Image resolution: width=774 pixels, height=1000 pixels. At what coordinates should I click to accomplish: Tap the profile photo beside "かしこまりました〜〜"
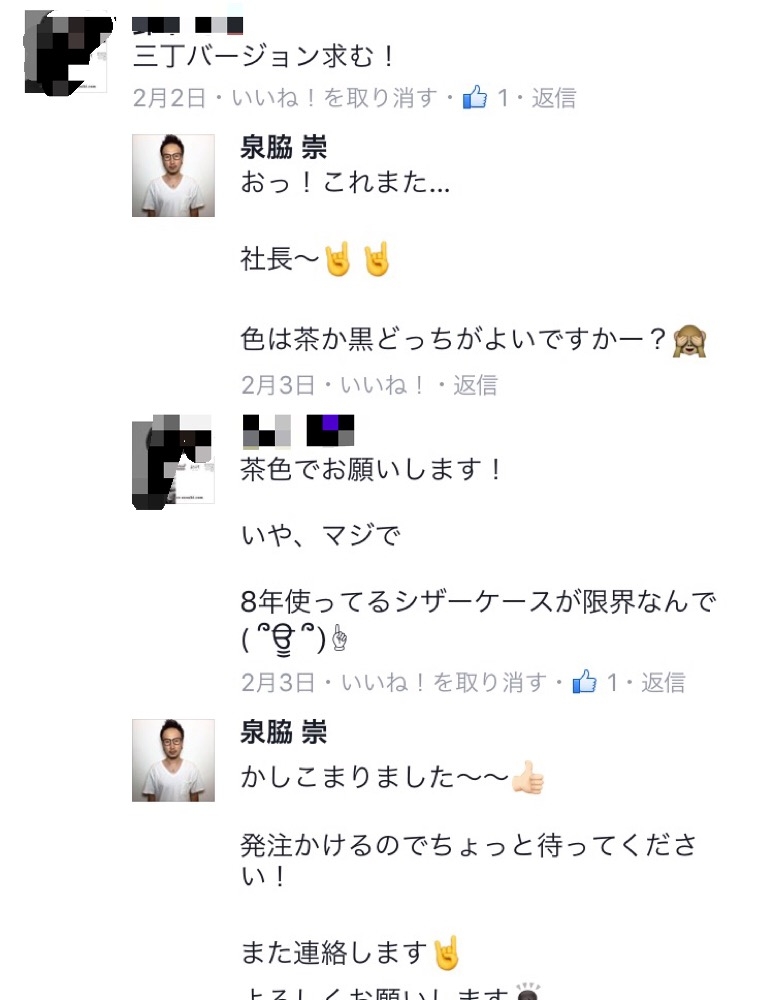[173, 760]
